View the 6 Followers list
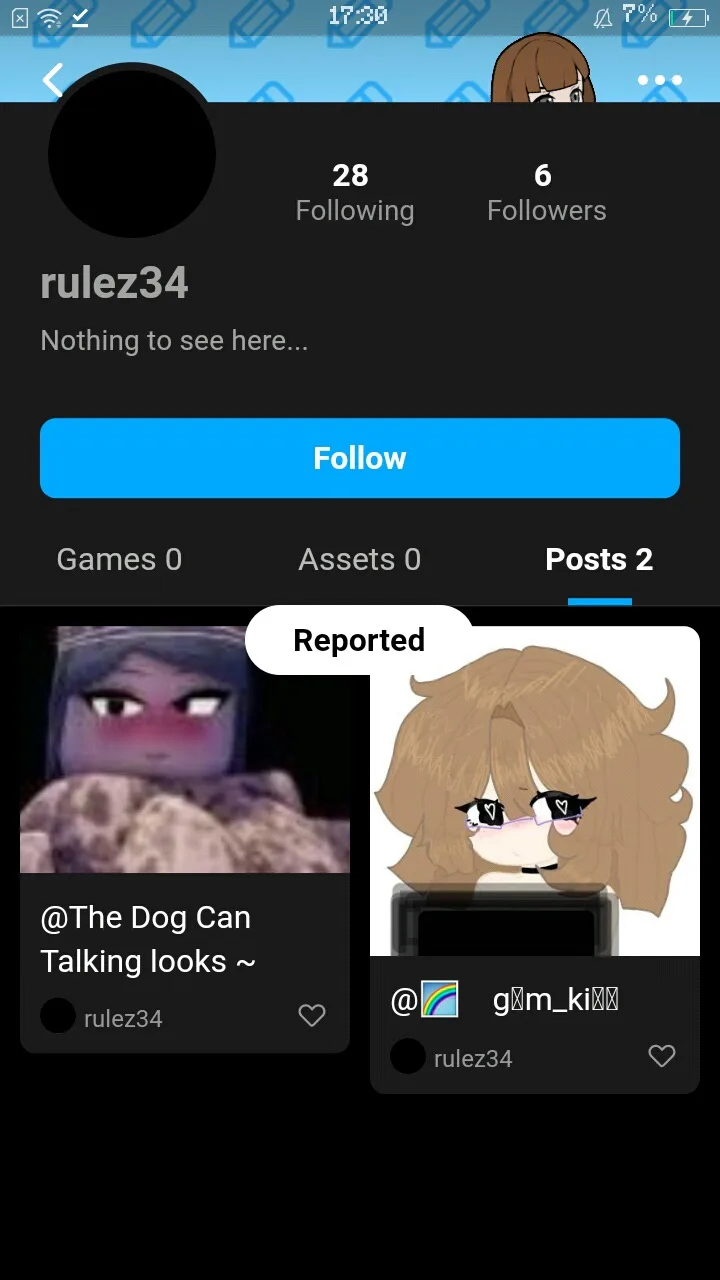This screenshot has width=720, height=1280. (546, 192)
